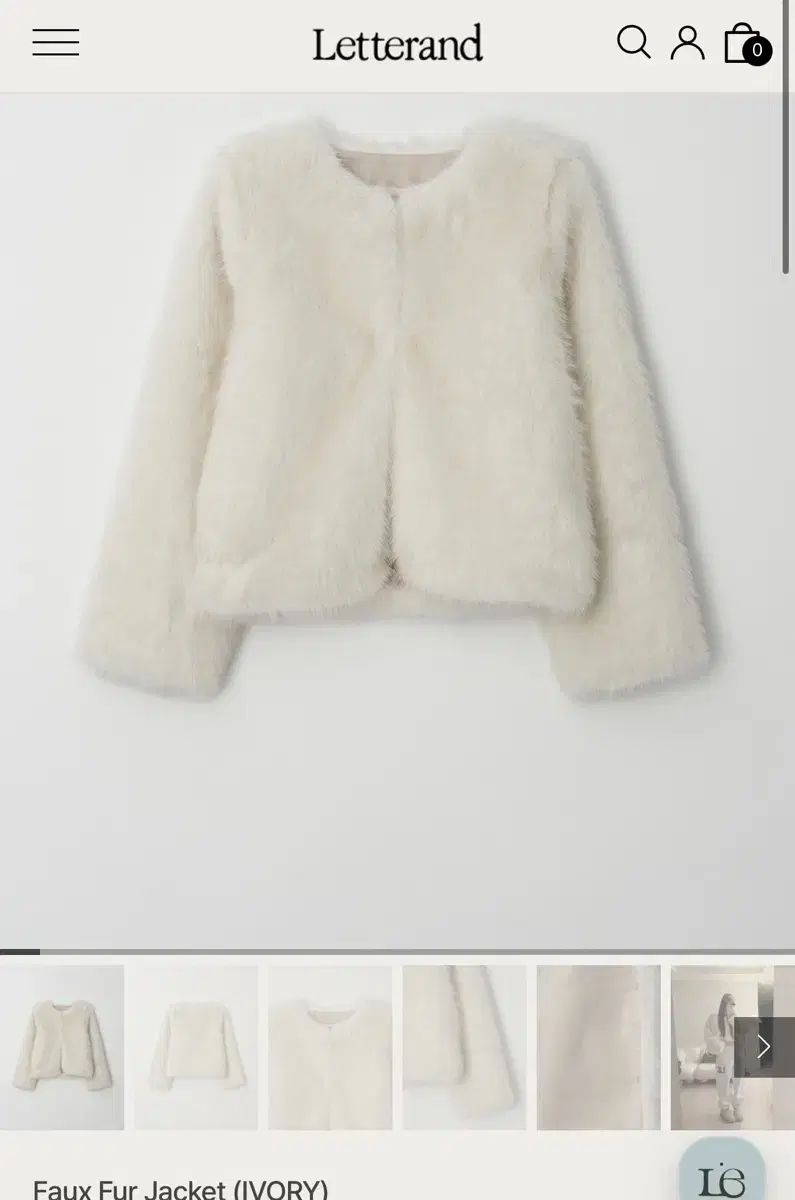Open the search icon
The width and height of the screenshot is (795, 1200).
633,42
